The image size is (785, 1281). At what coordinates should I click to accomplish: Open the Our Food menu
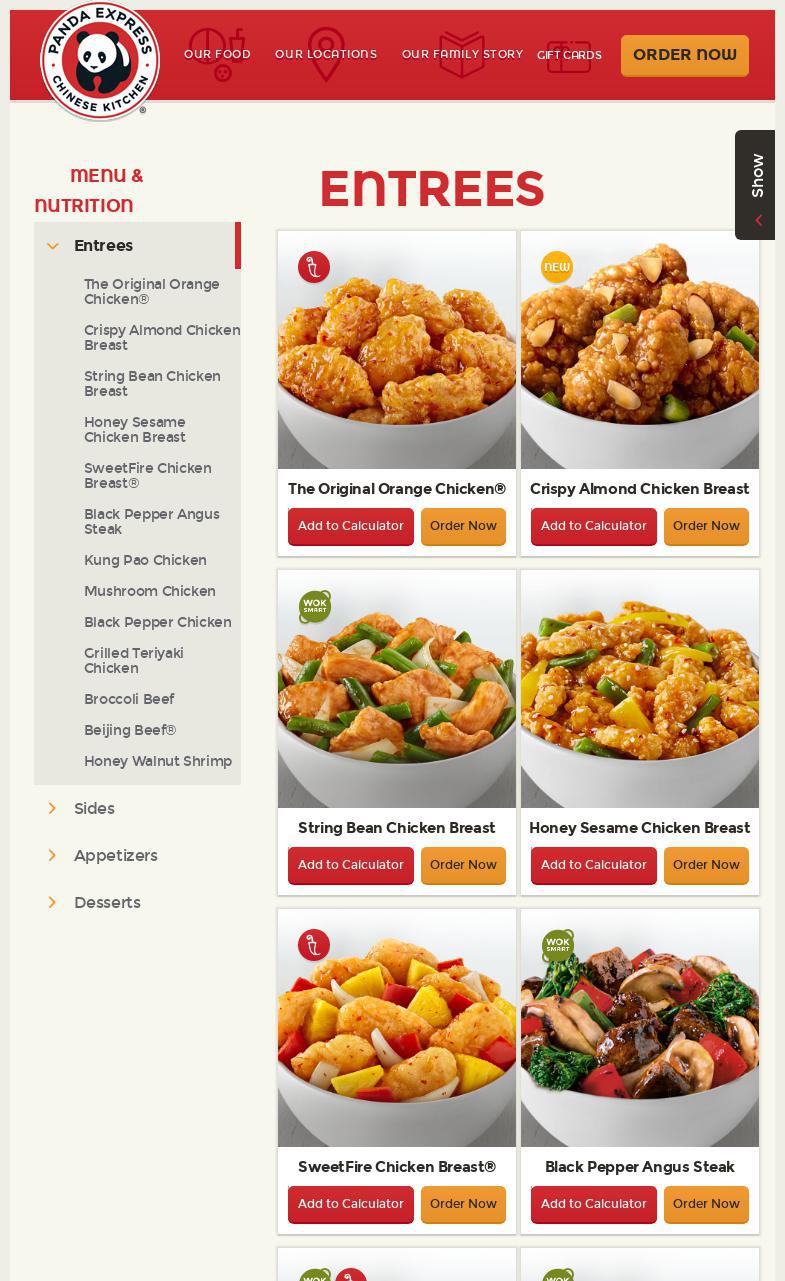(217, 54)
